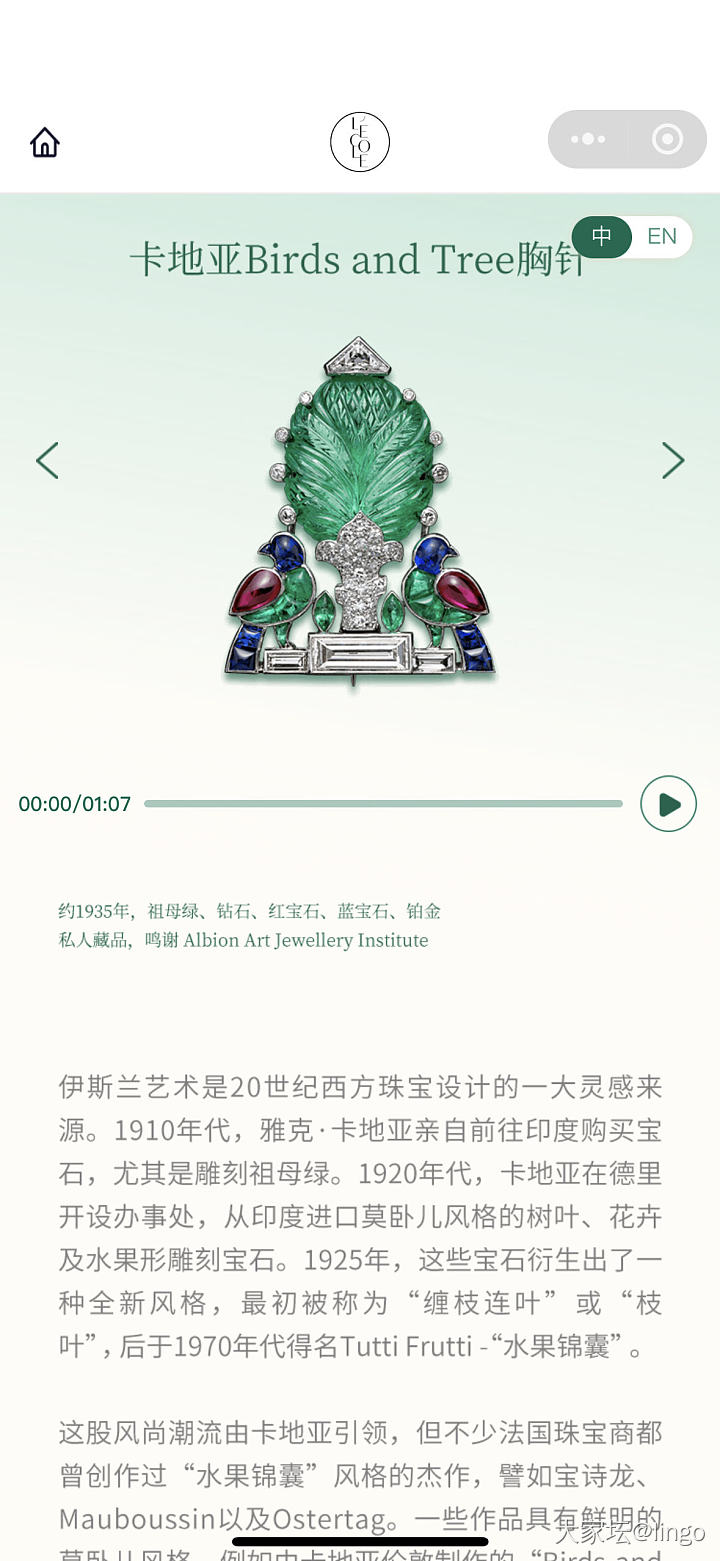Close the mini program
This screenshot has width=720, height=1561.
pyautogui.click(x=667, y=139)
